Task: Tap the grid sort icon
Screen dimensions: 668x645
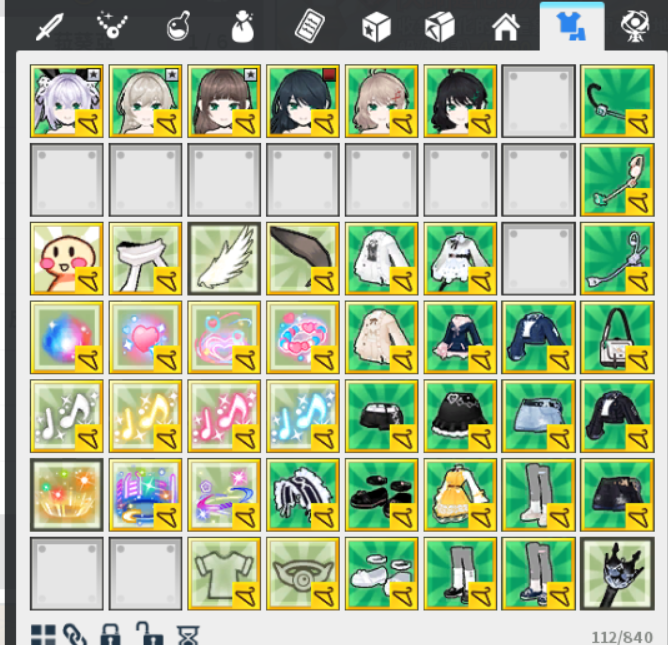Action: pyautogui.click(x=43, y=634)
